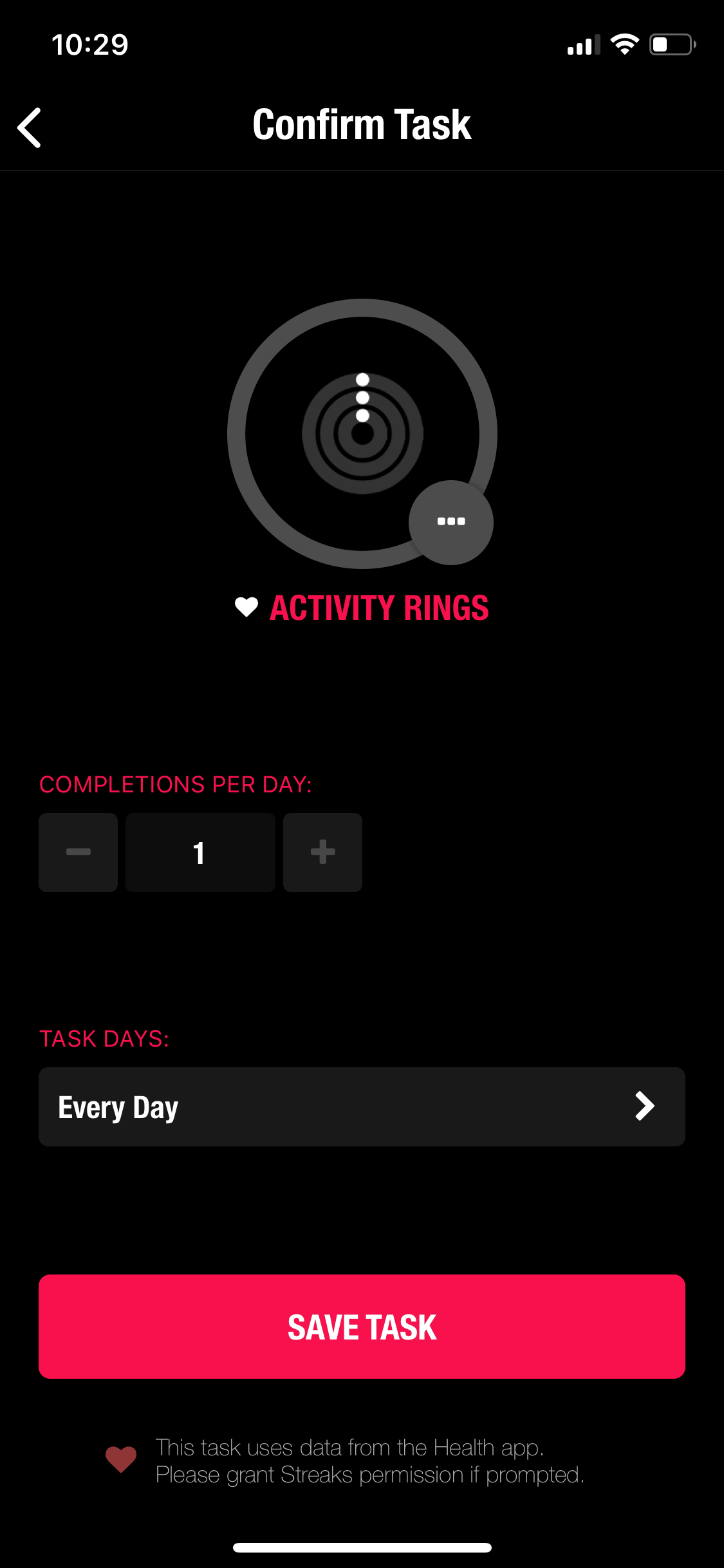Decrease completions per day with minus
The height and width of the screenshot is (1568, 724).
coord(78,852)
